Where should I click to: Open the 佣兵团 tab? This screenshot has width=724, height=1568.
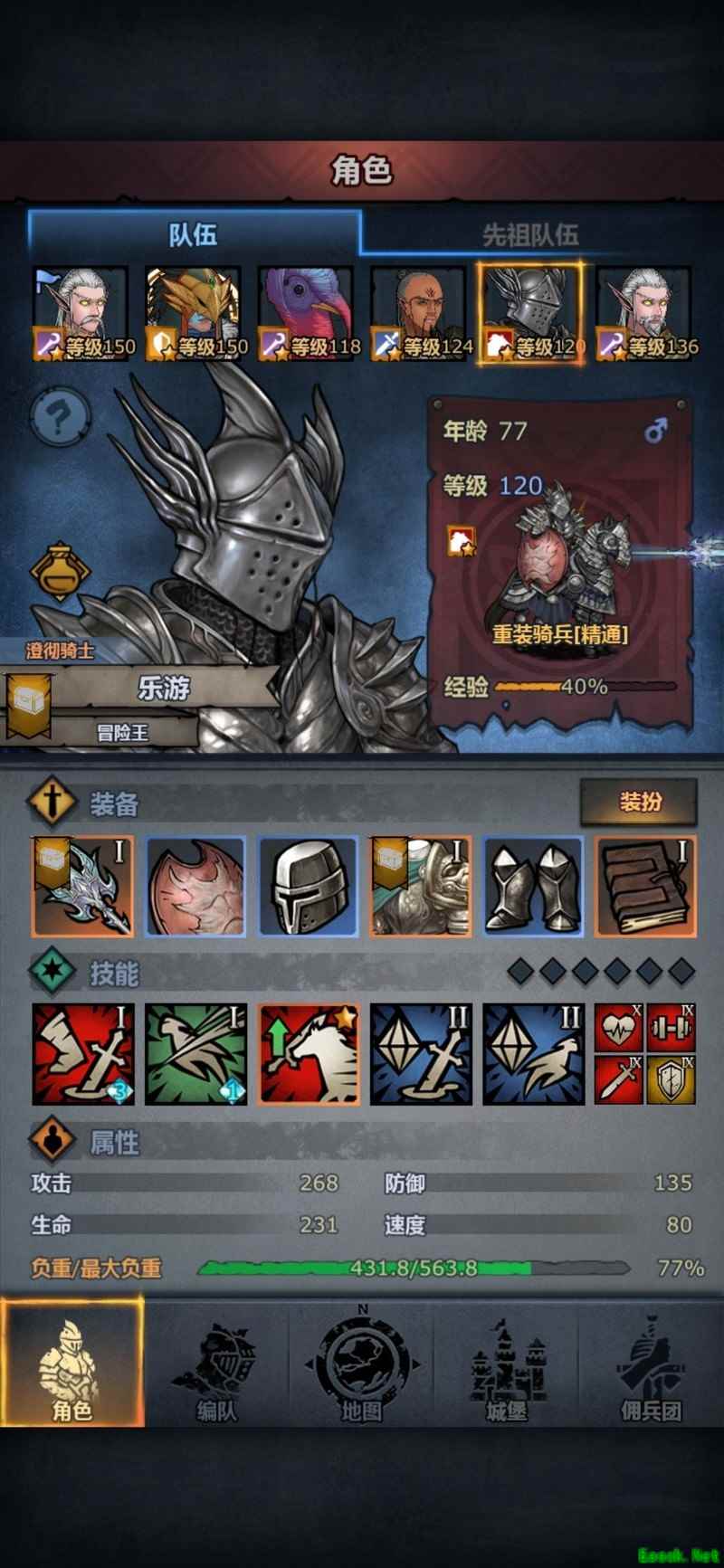[652, 1364]
